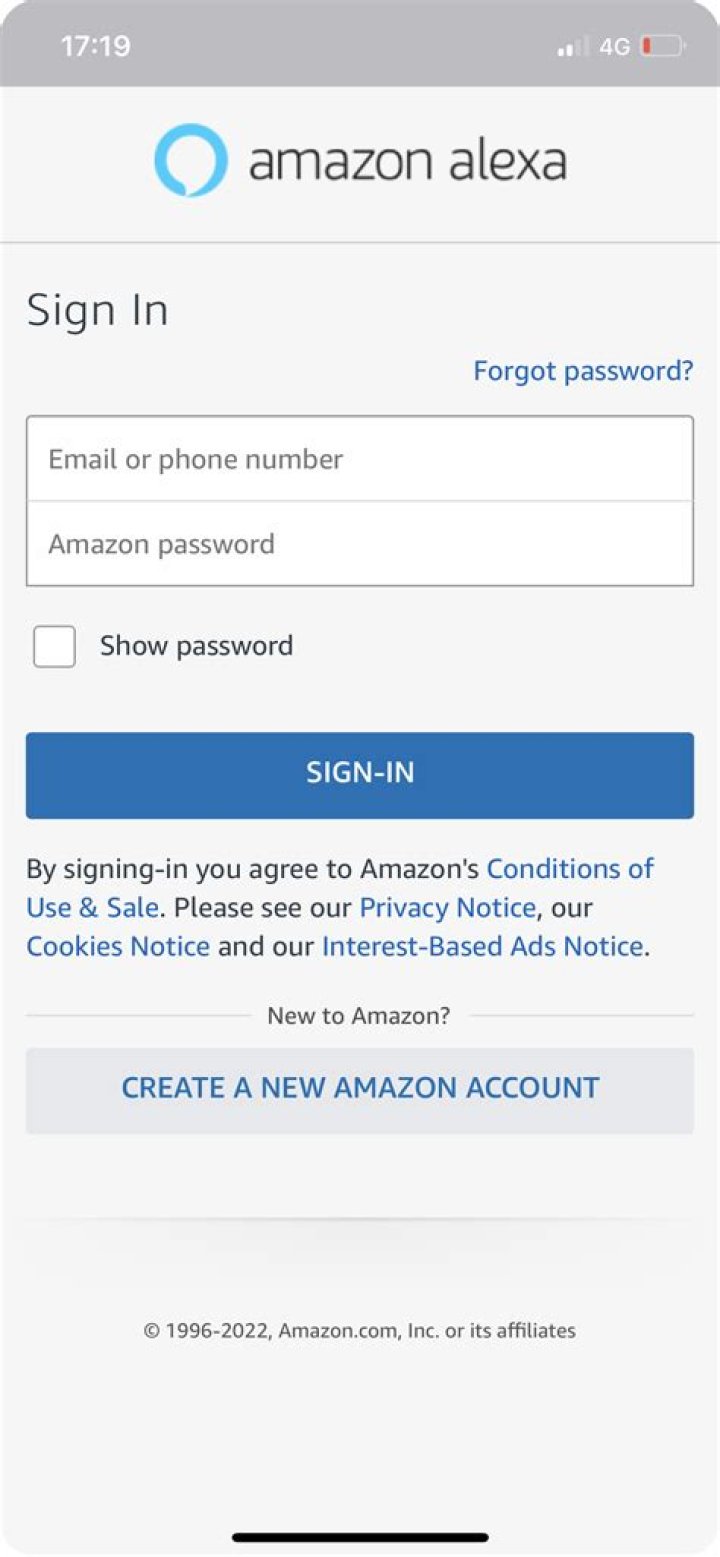Check the Show password box
Screen dimensions: 720x1557
(x=54, y=646)
